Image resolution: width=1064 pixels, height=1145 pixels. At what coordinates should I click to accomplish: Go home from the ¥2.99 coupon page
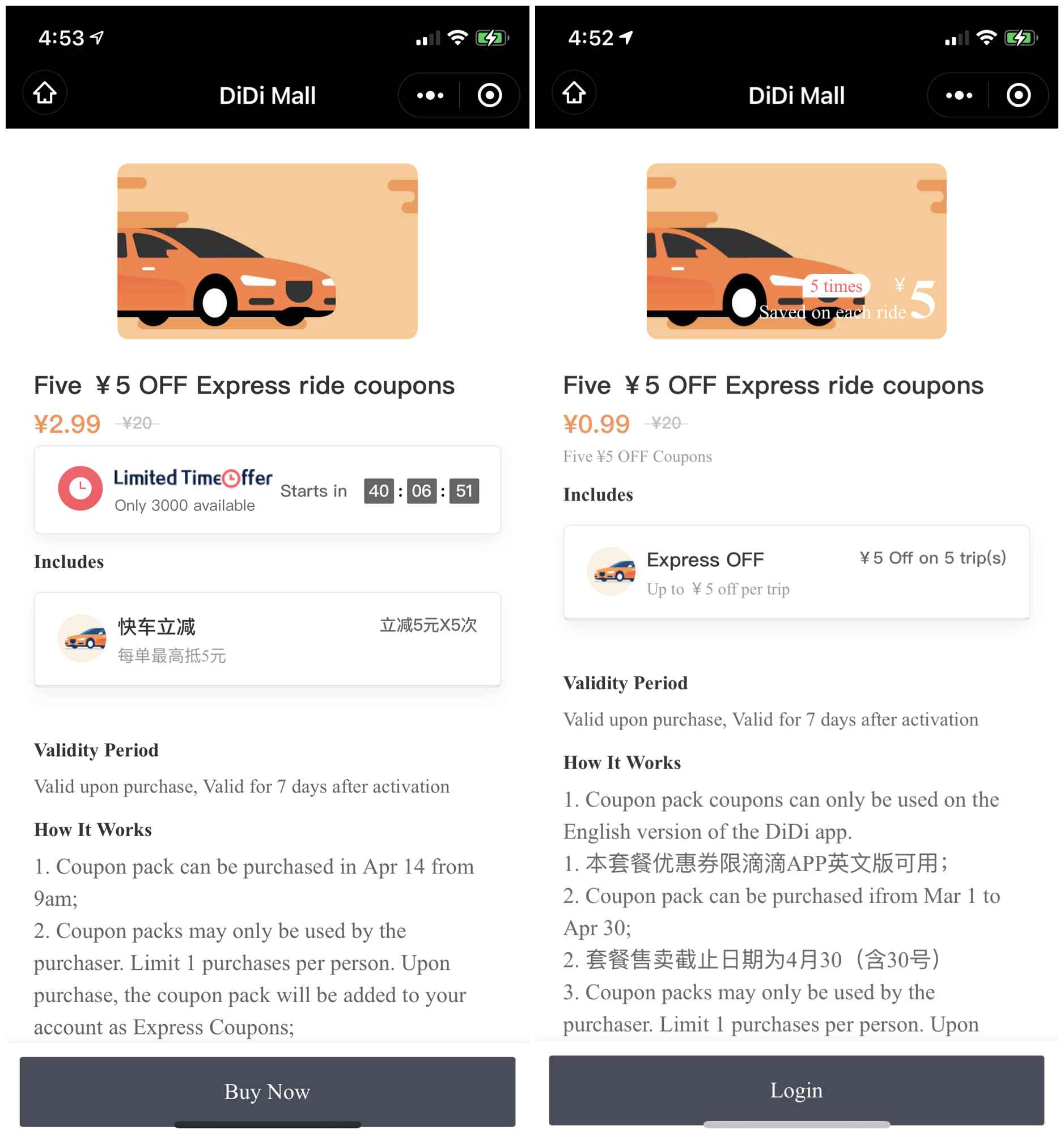point(45,94)
